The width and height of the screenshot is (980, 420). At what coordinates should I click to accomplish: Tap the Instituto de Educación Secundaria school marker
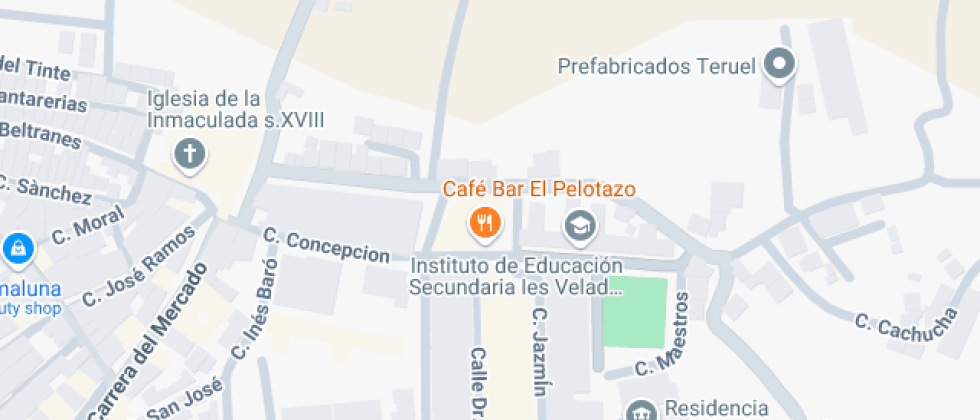click(x=579, y=226)
